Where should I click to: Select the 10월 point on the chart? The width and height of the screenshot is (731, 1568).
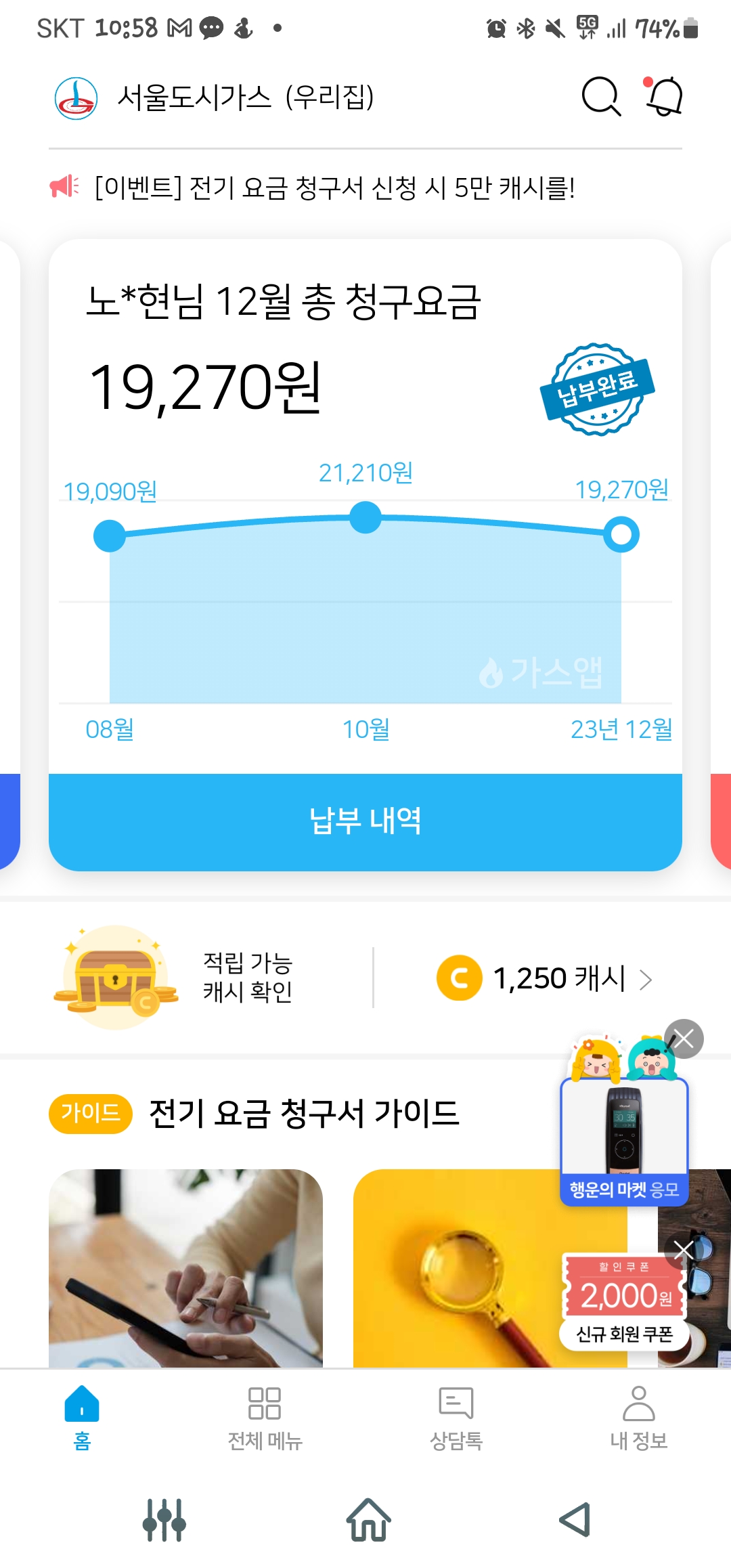tap(365, 518)
